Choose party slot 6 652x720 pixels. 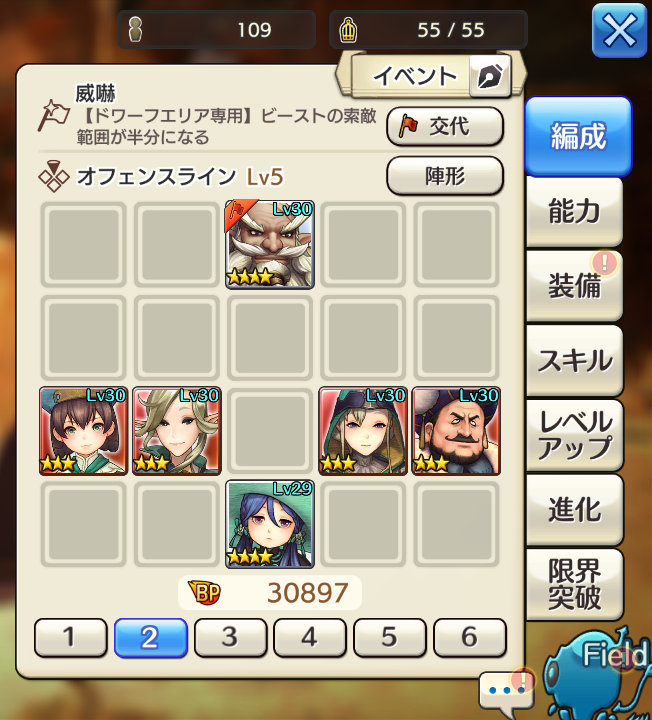(x=469, y=638)
